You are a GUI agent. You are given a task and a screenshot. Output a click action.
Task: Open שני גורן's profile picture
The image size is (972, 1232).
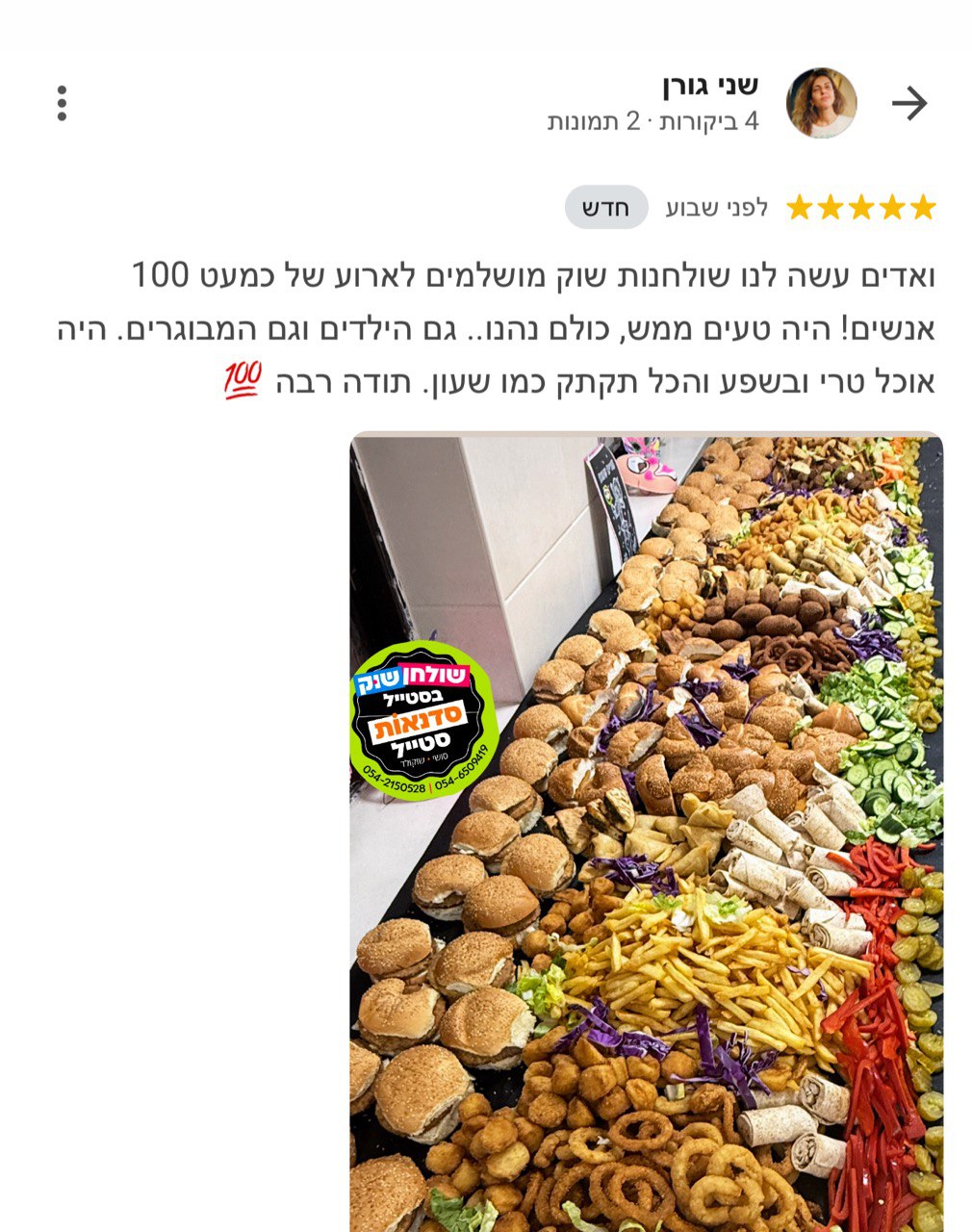pyautogui.click(x=821, y=103)
